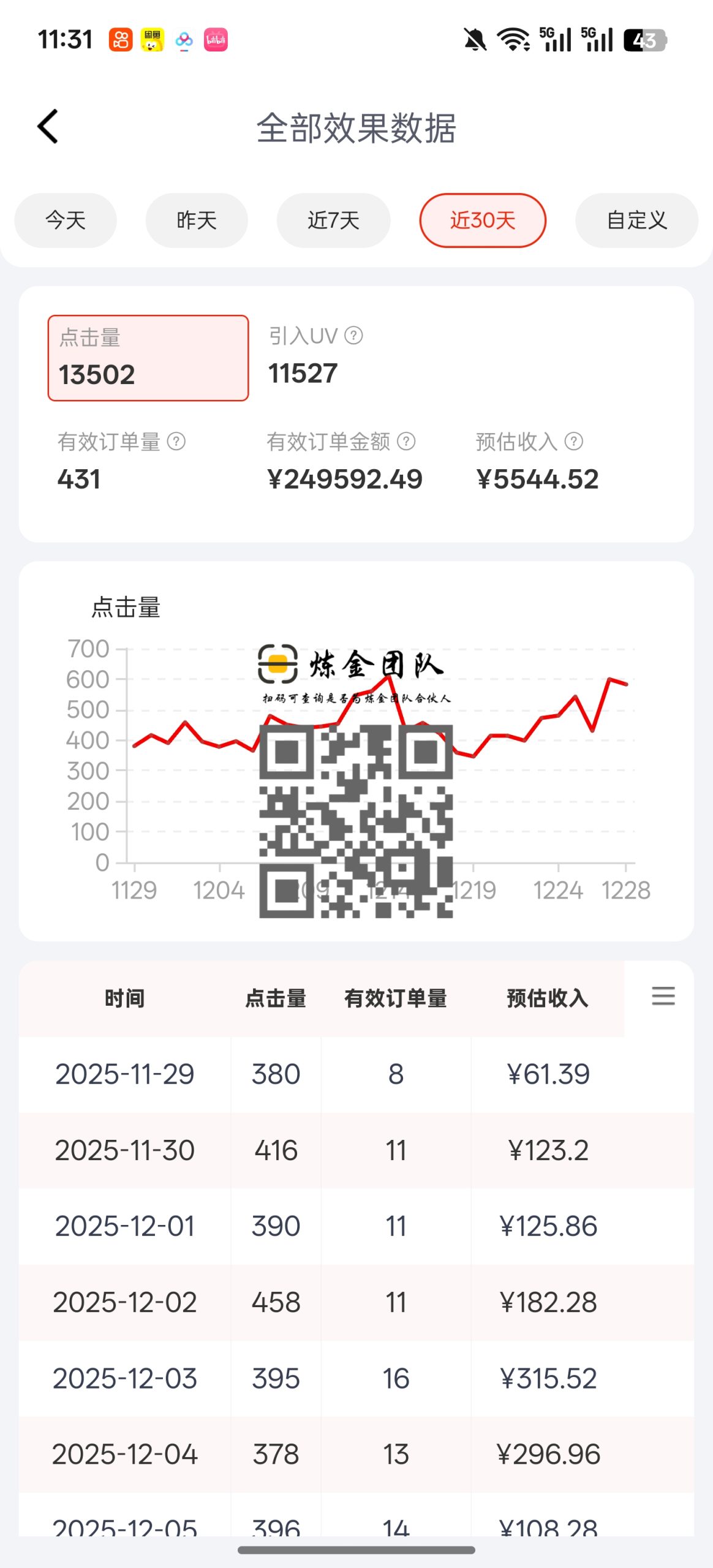Tap the 闲鱼 icon in the status bar
Image resolution: width=713 pixels, height=1568 pixels.
point(153,39)
